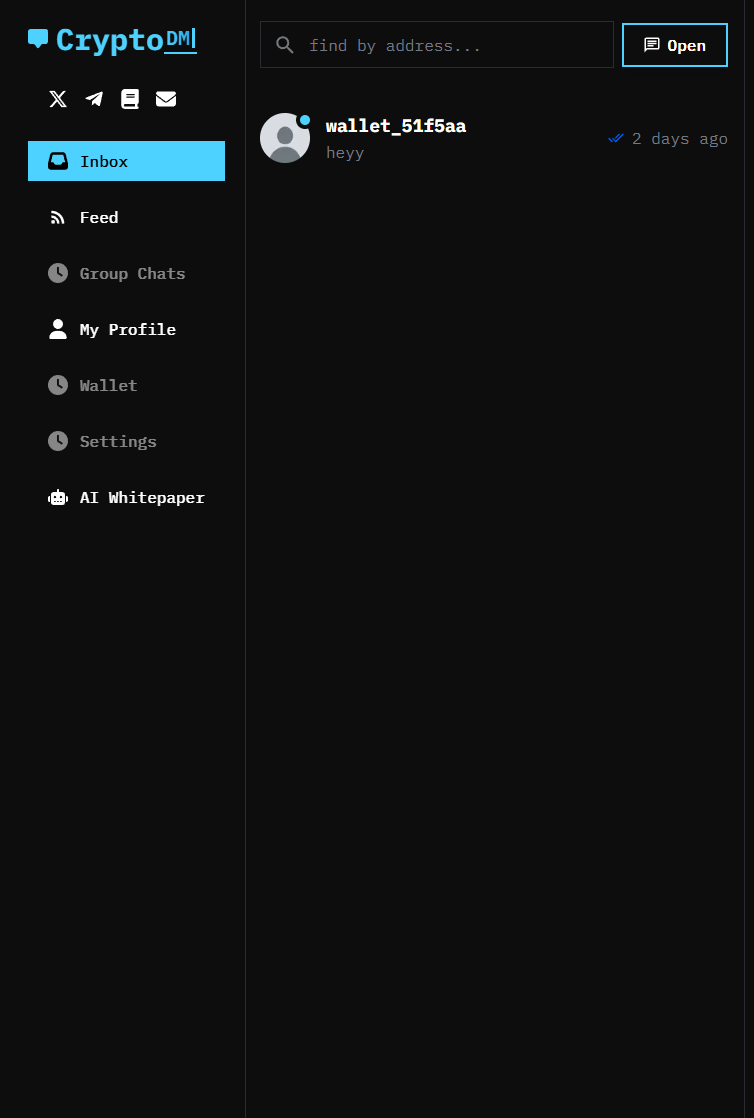
Task: Switch to the Feed section
Action: (98, 217)
